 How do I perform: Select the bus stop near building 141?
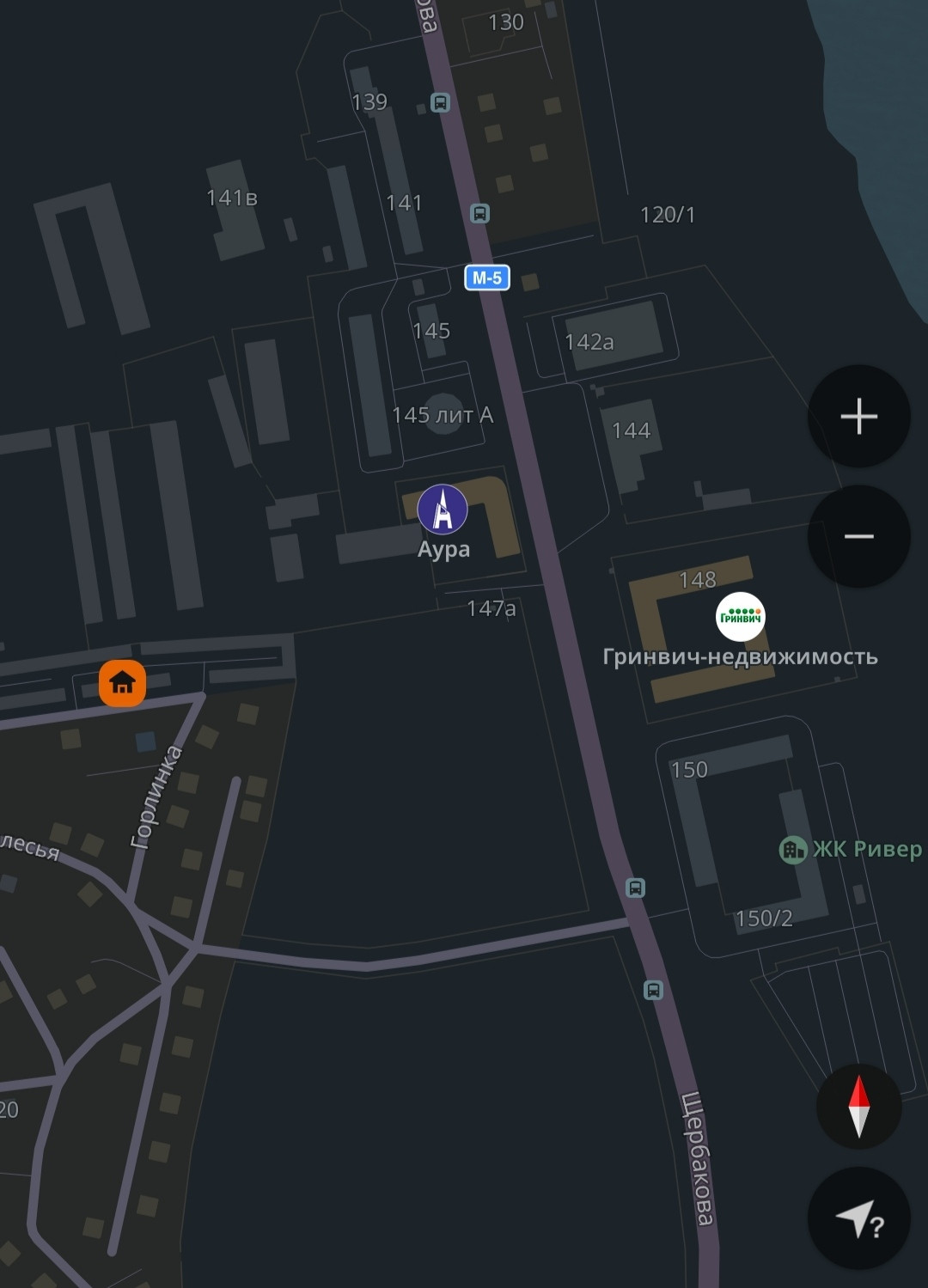[480, 213]
